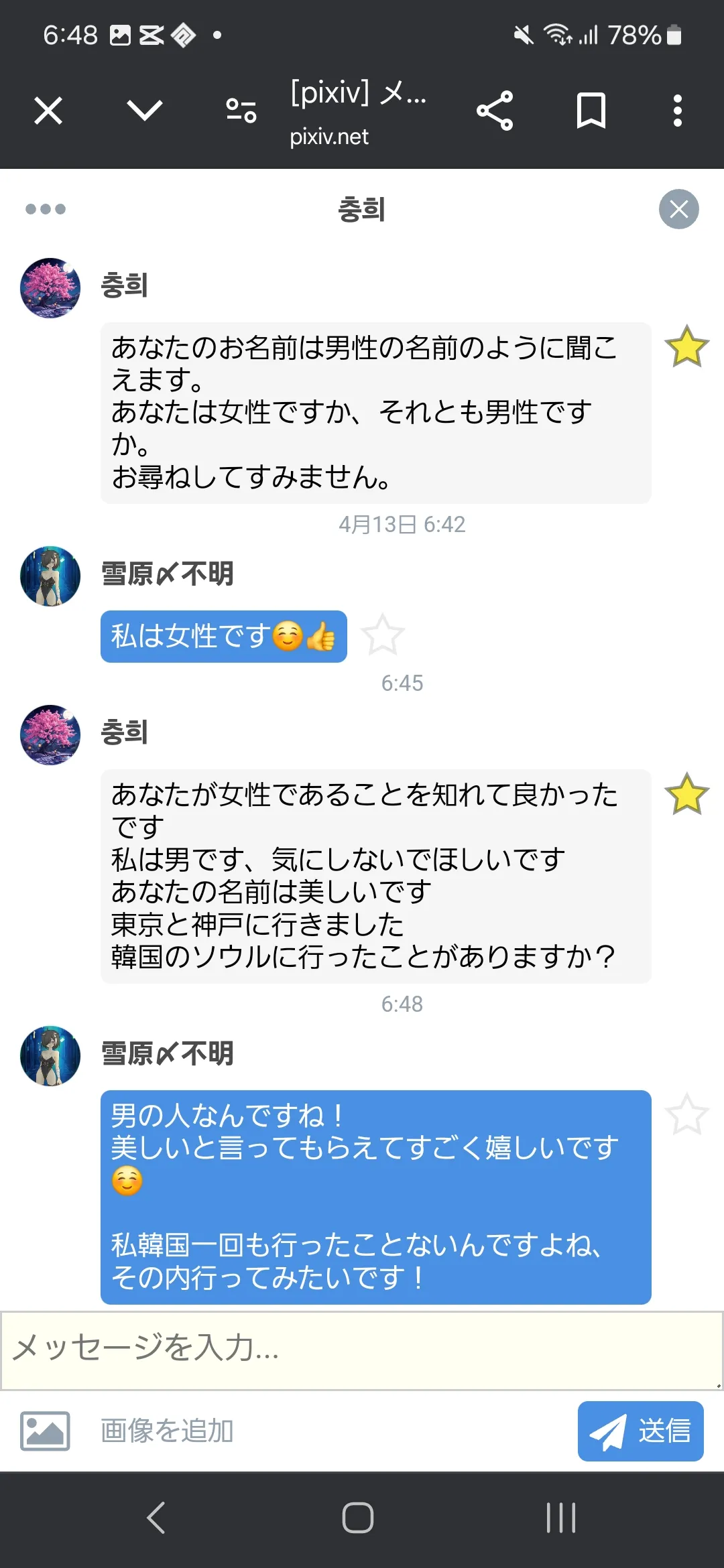Close the browser tab with X
The image size is (724, 1568).
48,111
